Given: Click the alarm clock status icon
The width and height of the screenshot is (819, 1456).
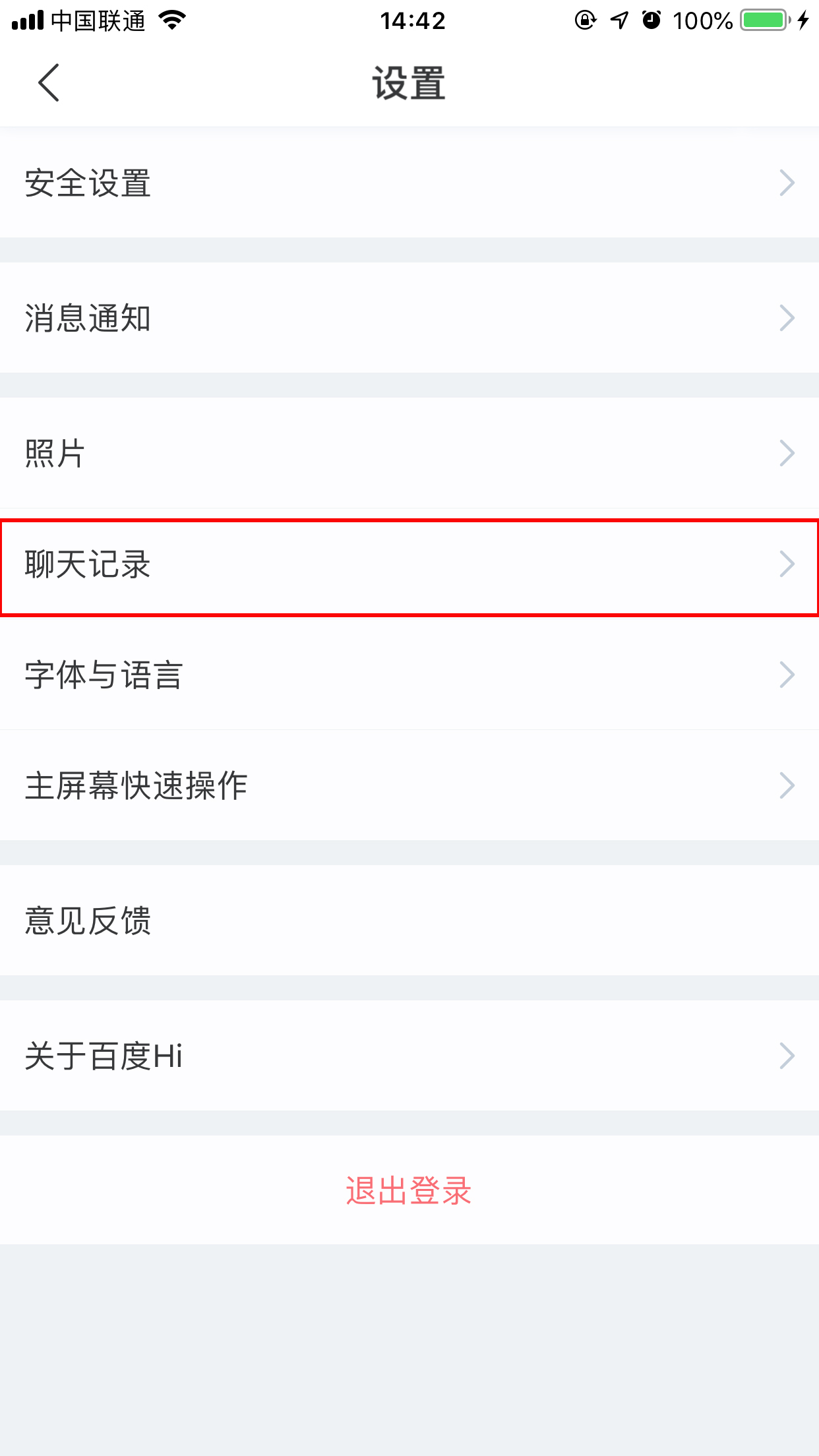Looking at the screenshot, I should (650, 20).
